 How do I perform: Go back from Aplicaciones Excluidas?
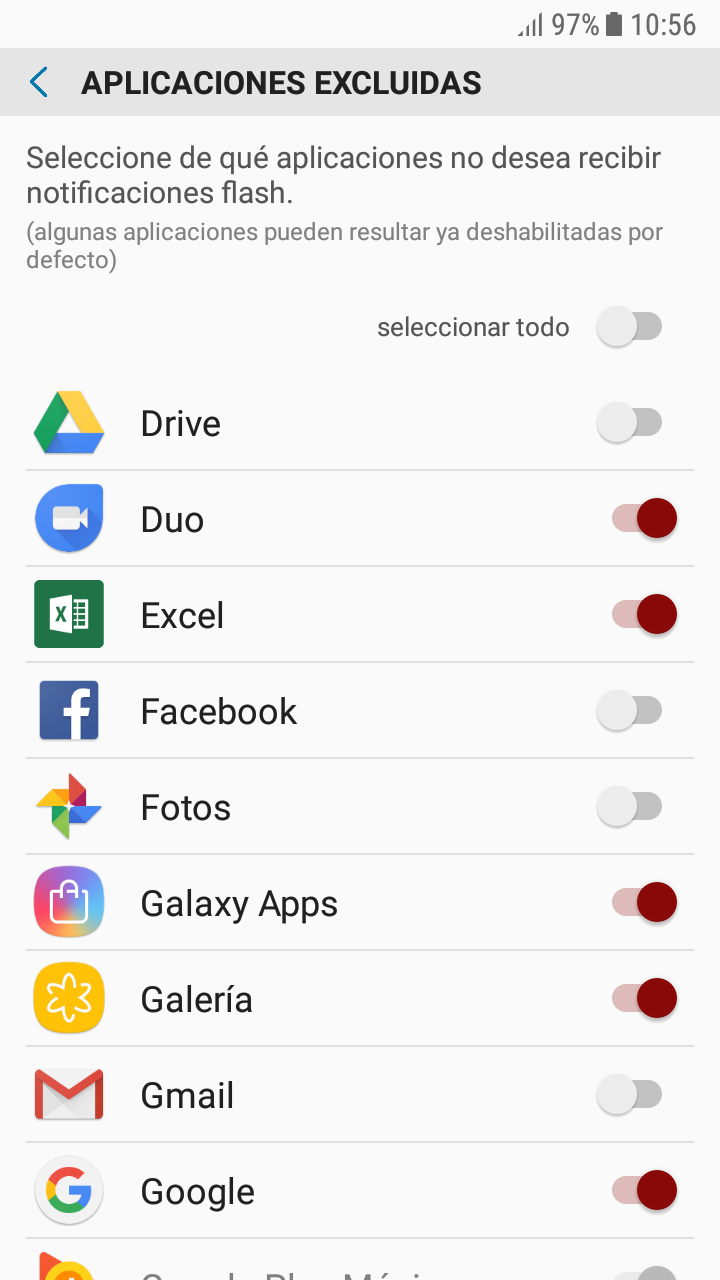(39, 82)
